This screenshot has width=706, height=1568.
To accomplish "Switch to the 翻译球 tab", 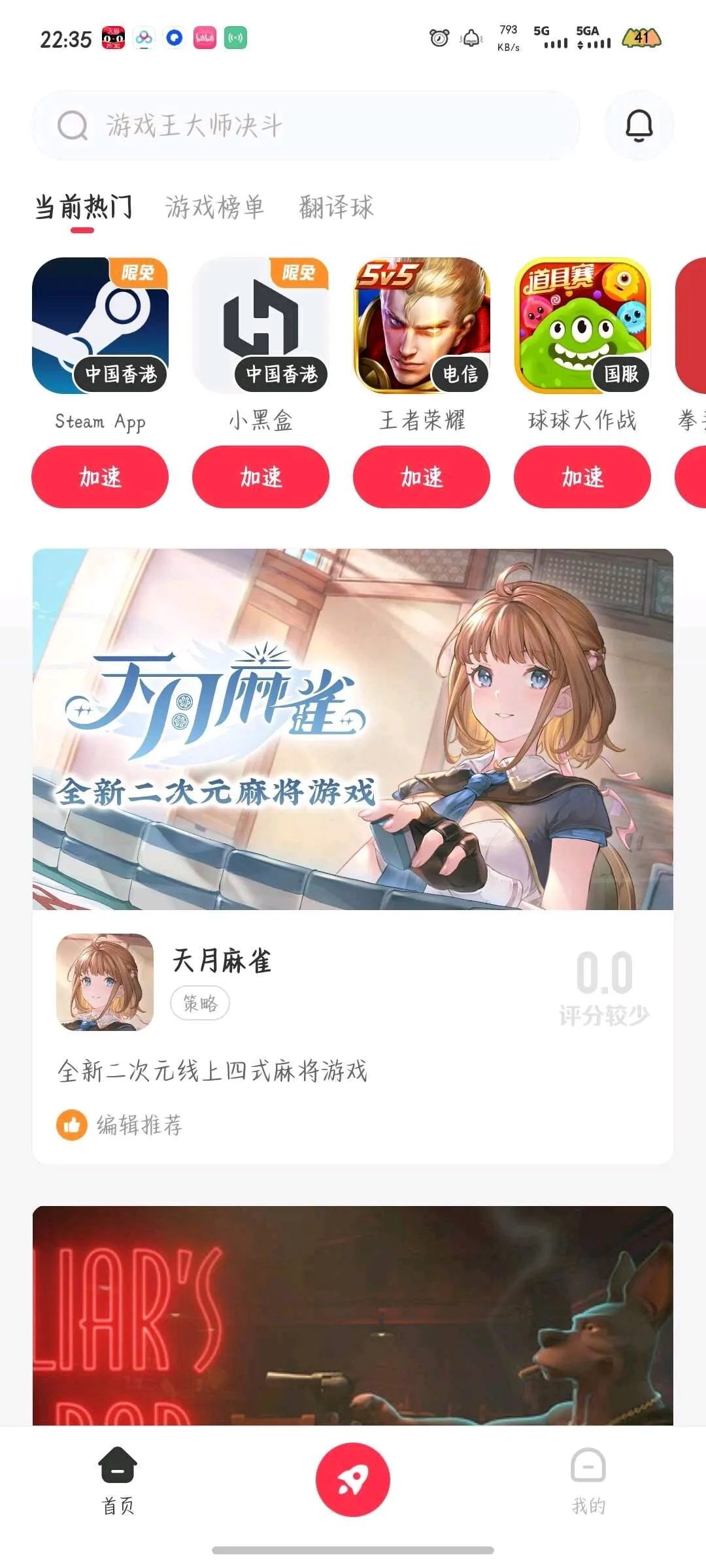I will click(336, 207).
